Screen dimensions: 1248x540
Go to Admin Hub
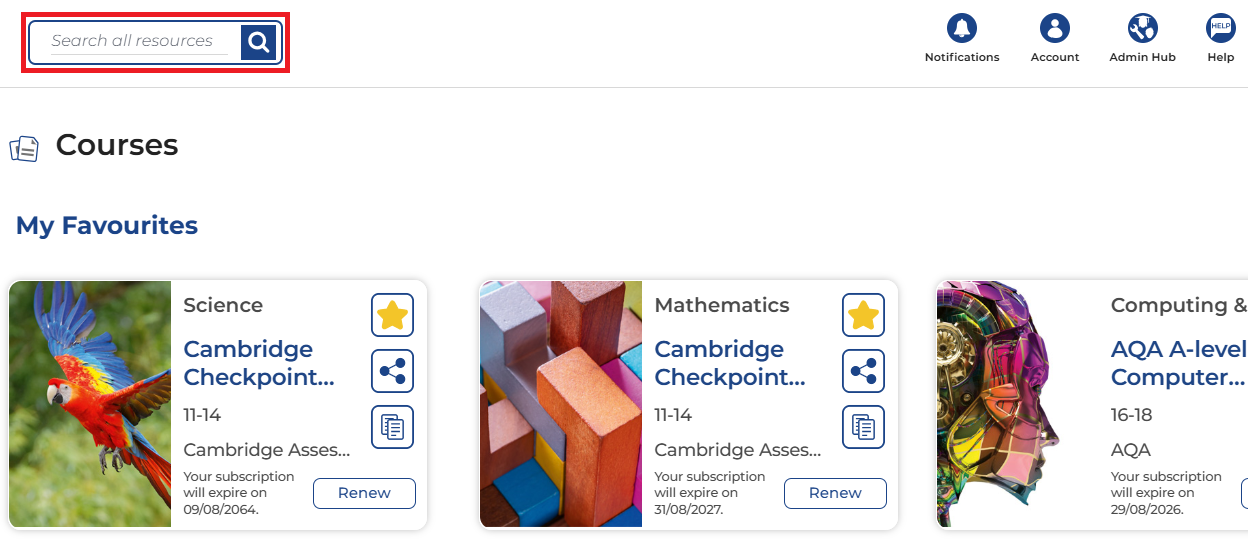click(x=1142, y=28)
